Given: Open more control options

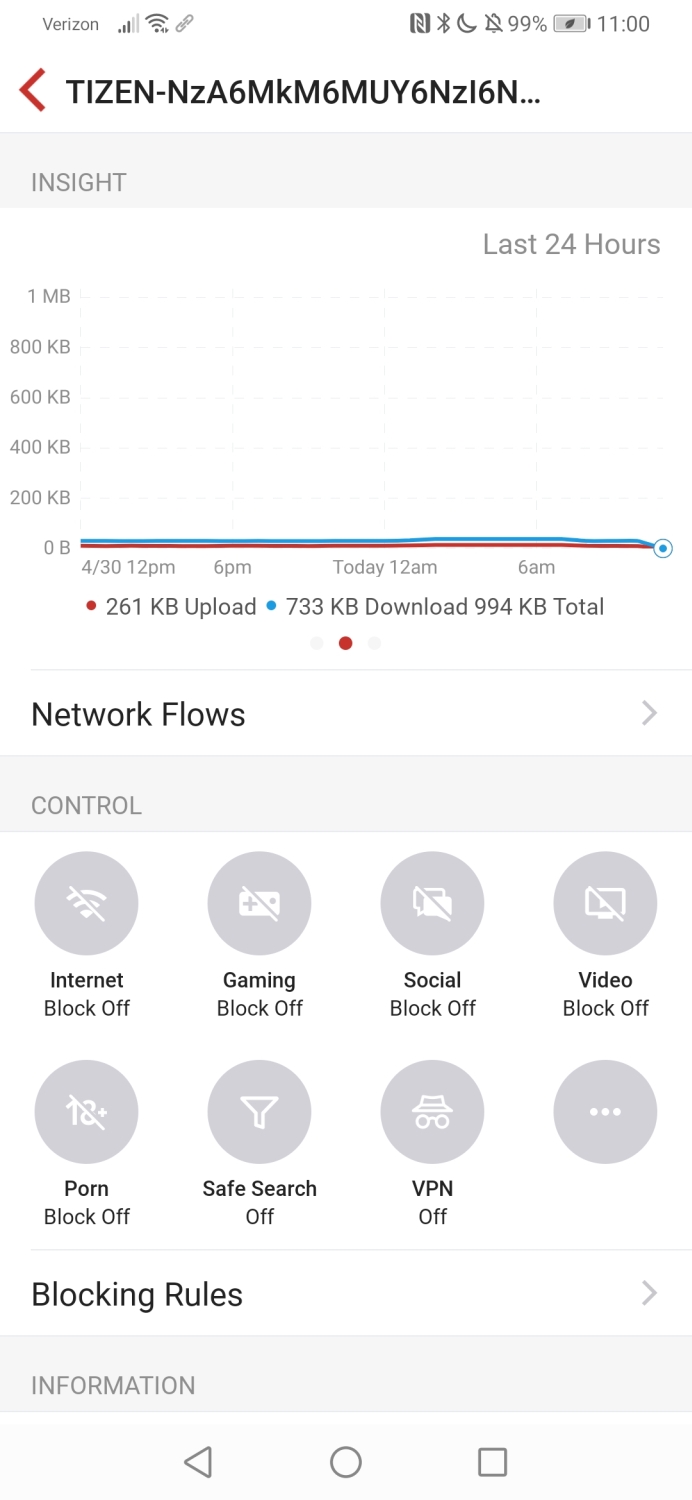Looking at the screenshot, I should [x=606, y=1112].
